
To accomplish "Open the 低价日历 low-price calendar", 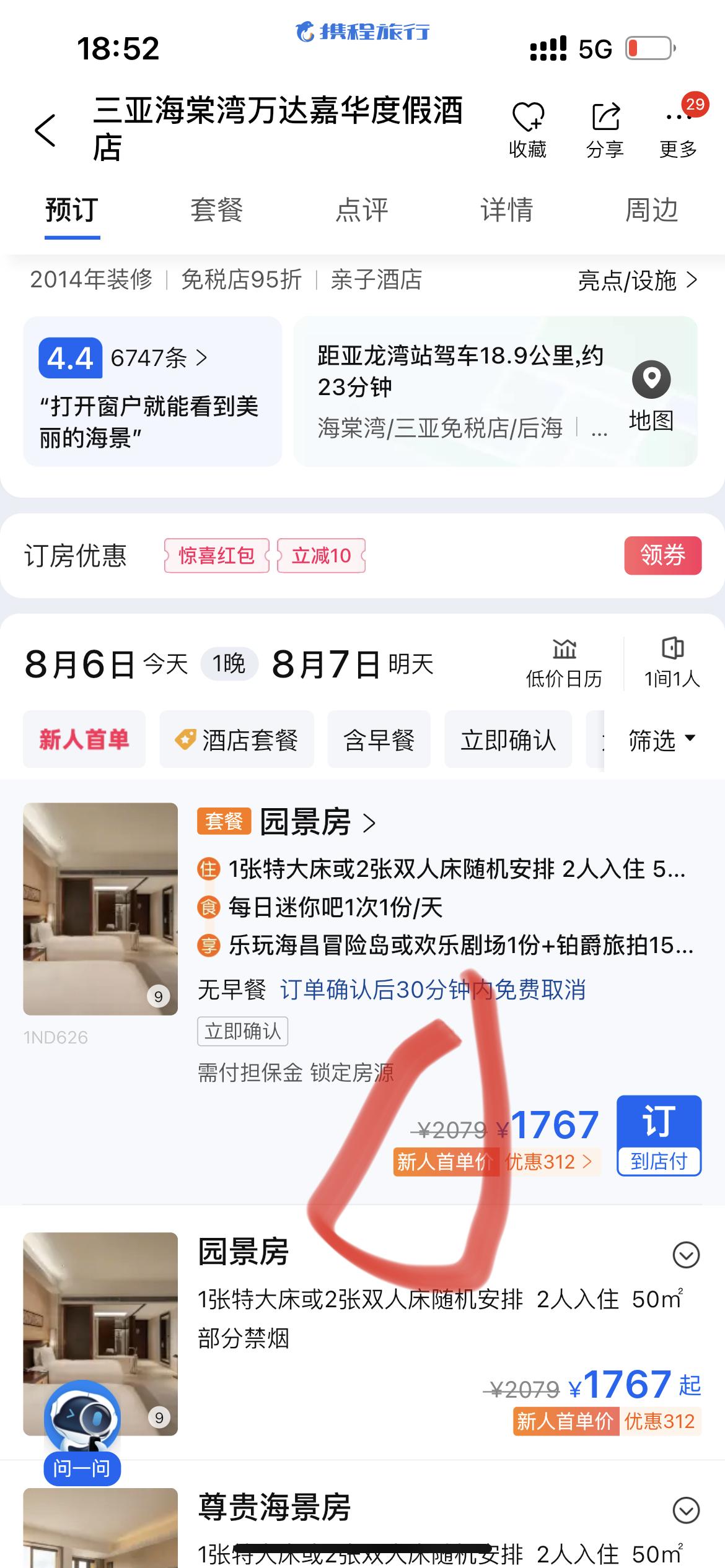I will pyautogui.click(x=564, y=664).
